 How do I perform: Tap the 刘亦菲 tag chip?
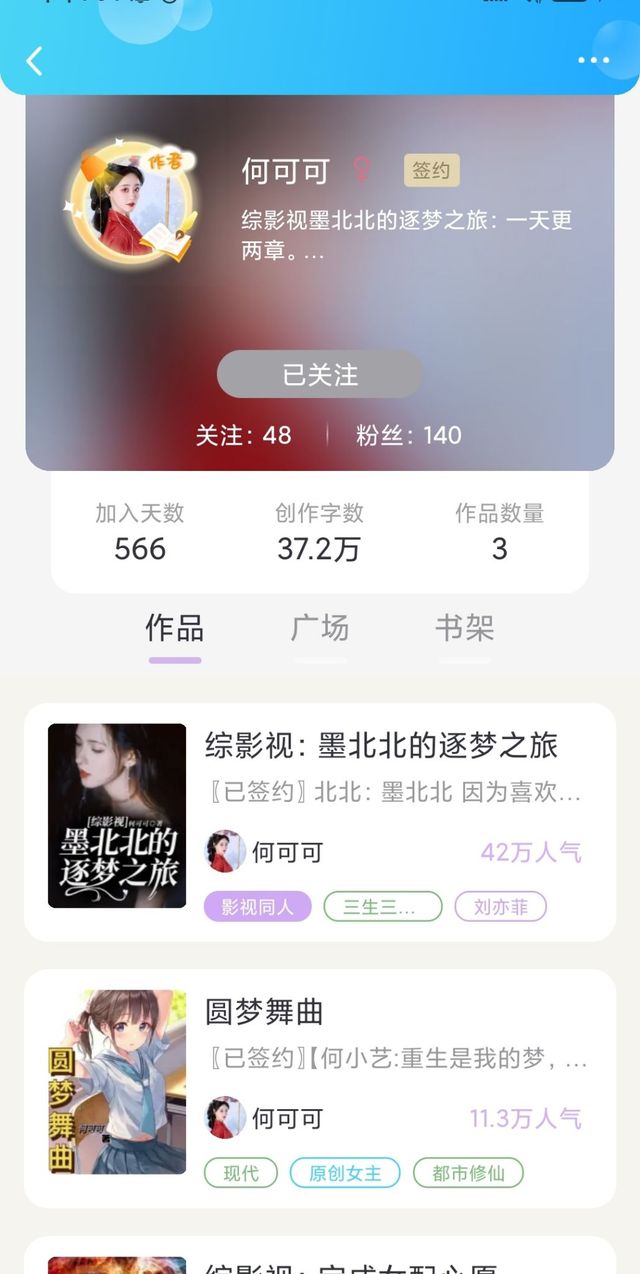click(501, 907)
